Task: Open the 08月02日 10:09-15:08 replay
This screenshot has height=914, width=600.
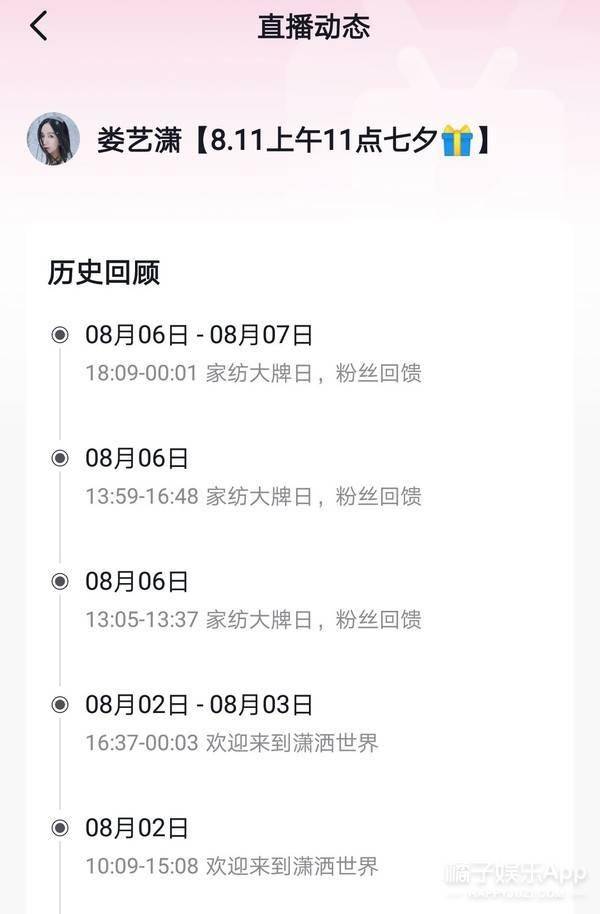Action: 232,846
